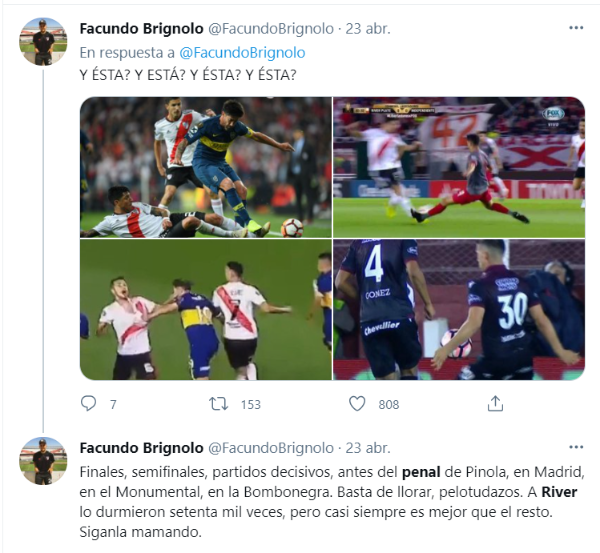Open overflow menu on the Y ÉSTA tweet
Image resolution: width=600 pixels, height=553 pixels.
[x=575, y=28]
